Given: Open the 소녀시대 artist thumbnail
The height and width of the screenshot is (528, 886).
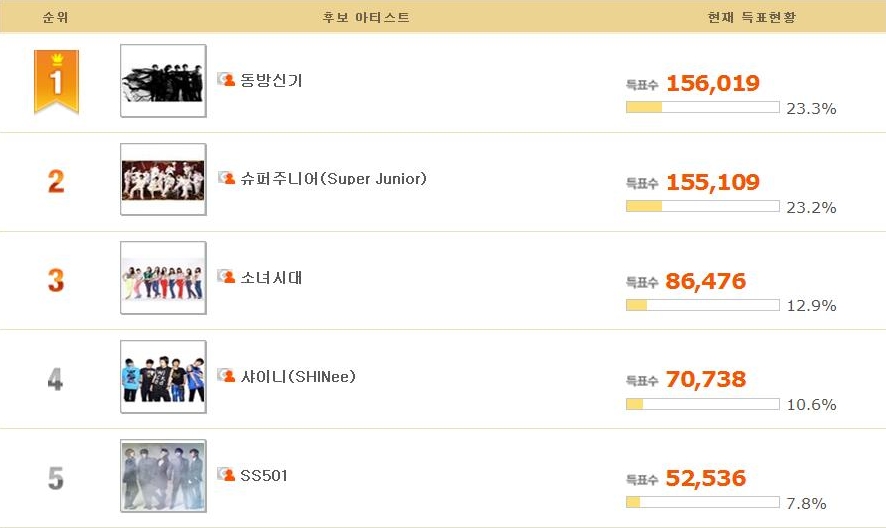Looking at the screenshot, I should 163,278.
